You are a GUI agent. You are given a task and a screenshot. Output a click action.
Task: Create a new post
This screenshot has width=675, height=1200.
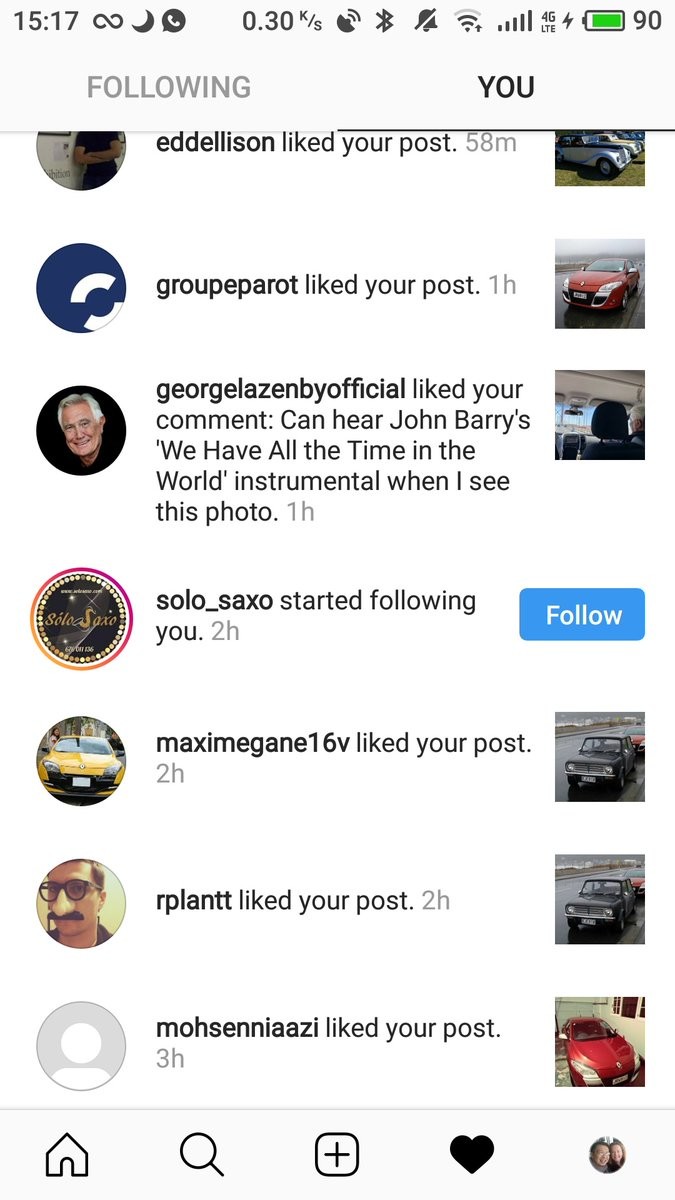click(337, 1156)
